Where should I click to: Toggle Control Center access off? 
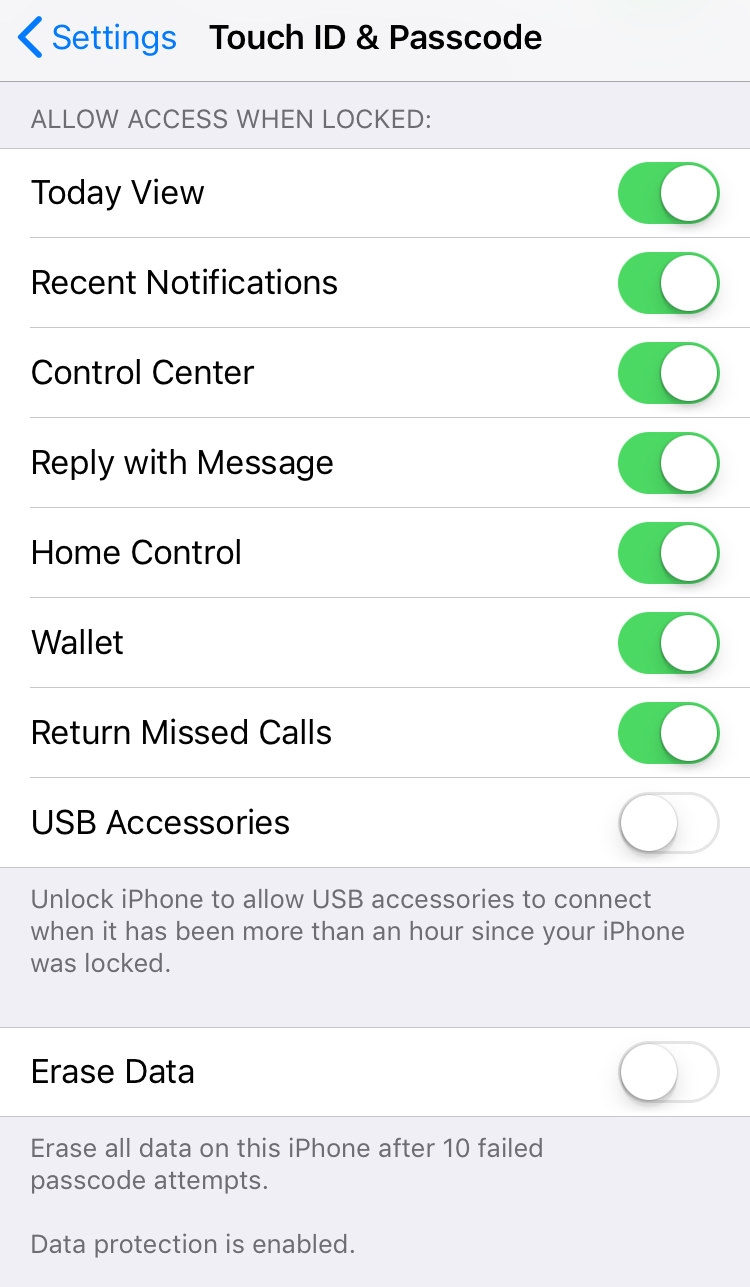(669, 373)
